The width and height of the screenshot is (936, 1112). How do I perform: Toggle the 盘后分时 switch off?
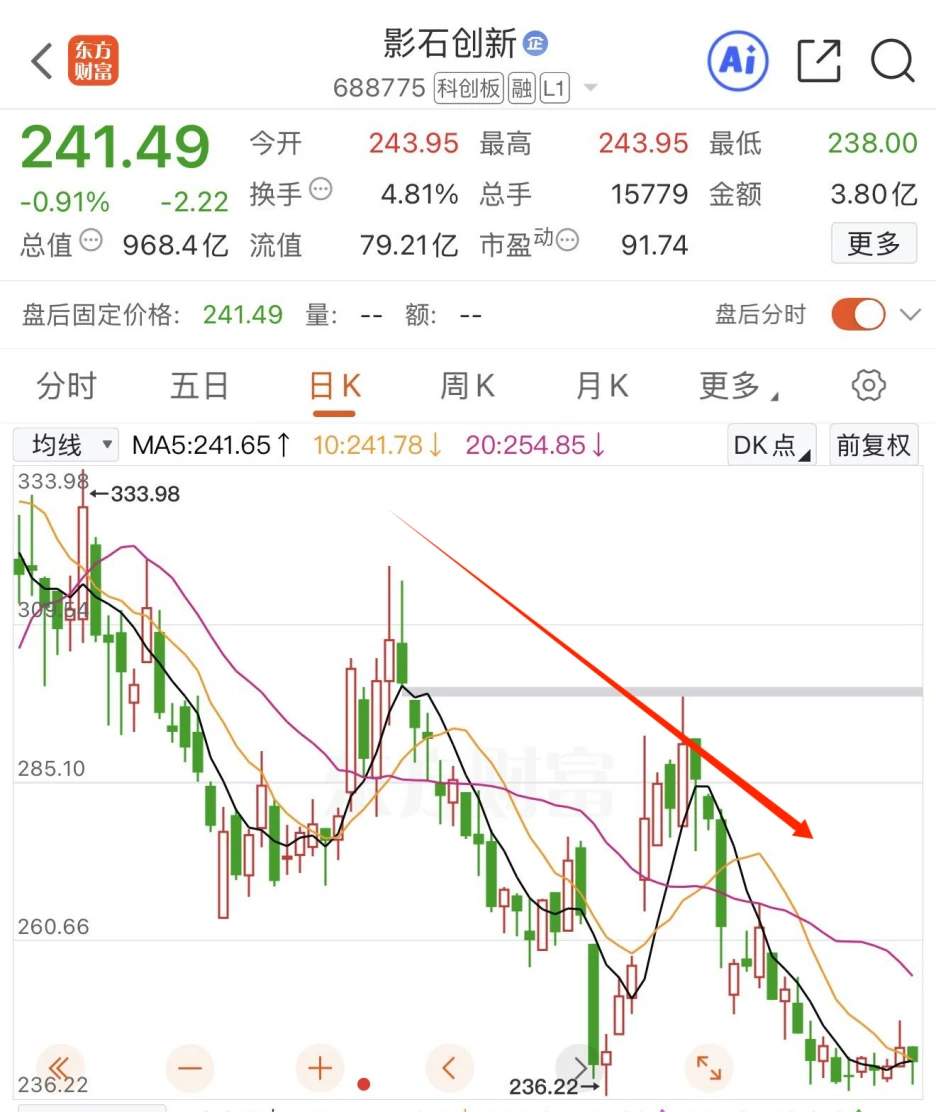859,314
